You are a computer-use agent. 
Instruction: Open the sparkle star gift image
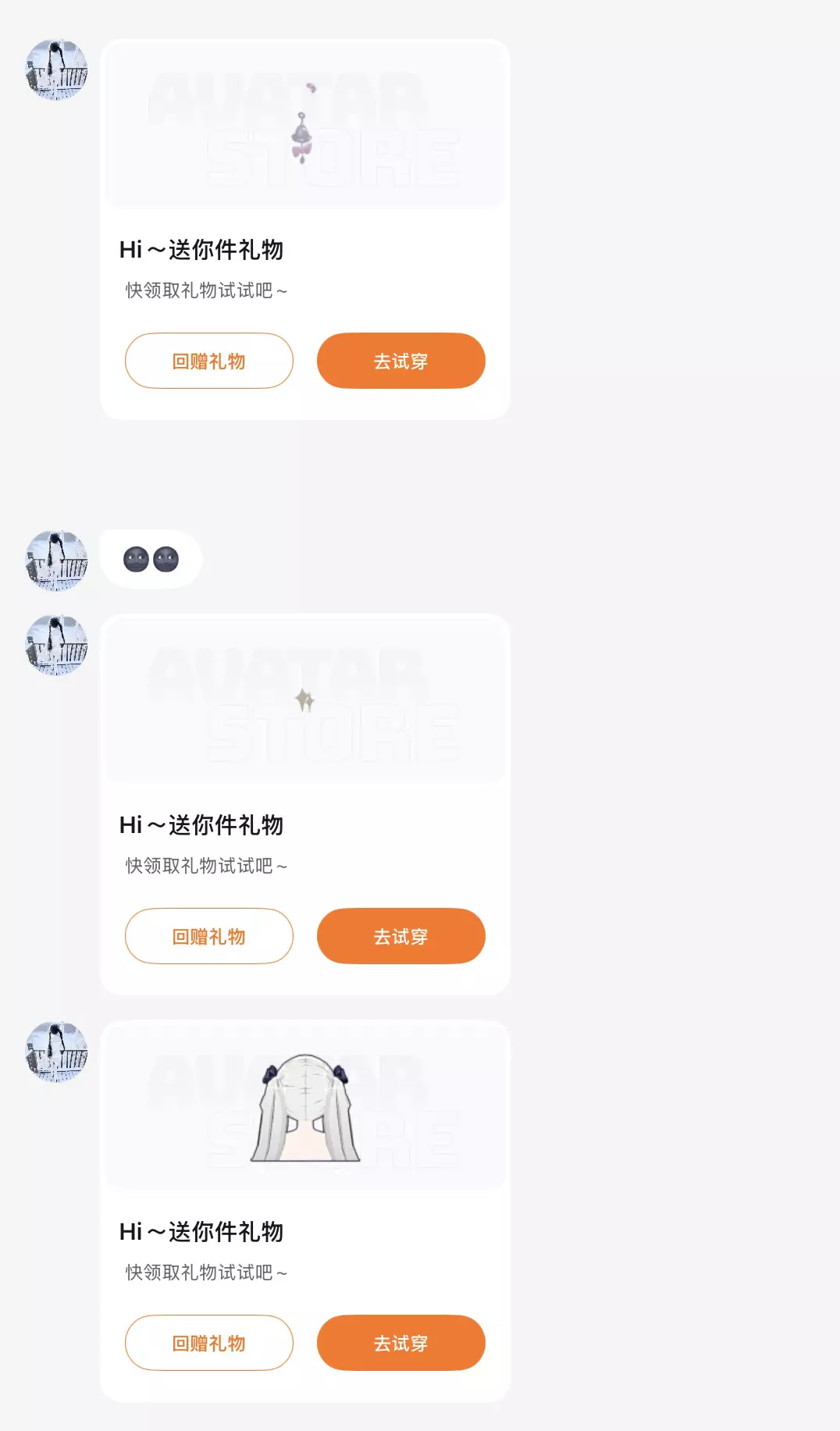pos(305,700)
